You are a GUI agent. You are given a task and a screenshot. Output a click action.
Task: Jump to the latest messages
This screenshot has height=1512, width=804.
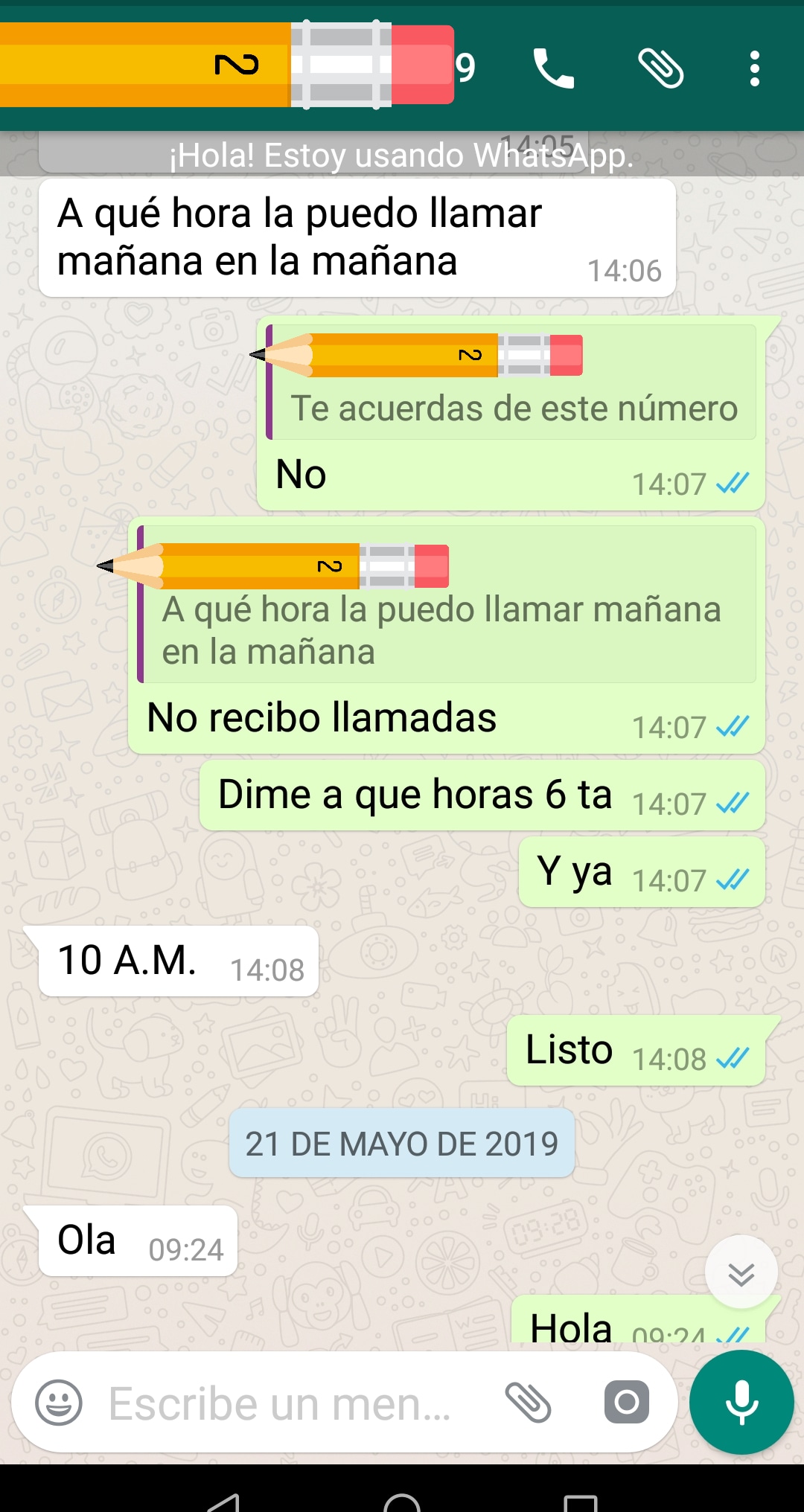pyautogui.click(x=741, y=1272)
